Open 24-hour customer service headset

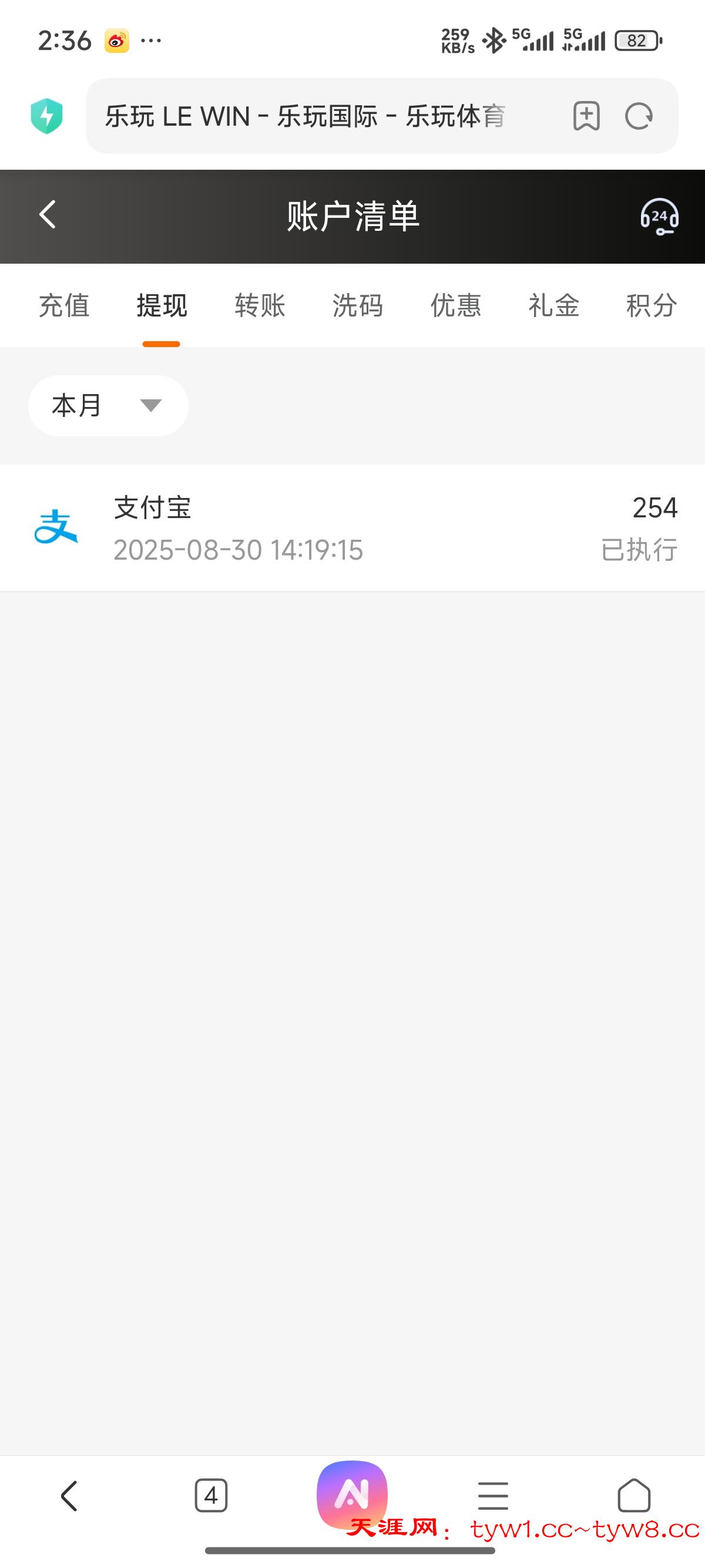[x=659, y=216]
